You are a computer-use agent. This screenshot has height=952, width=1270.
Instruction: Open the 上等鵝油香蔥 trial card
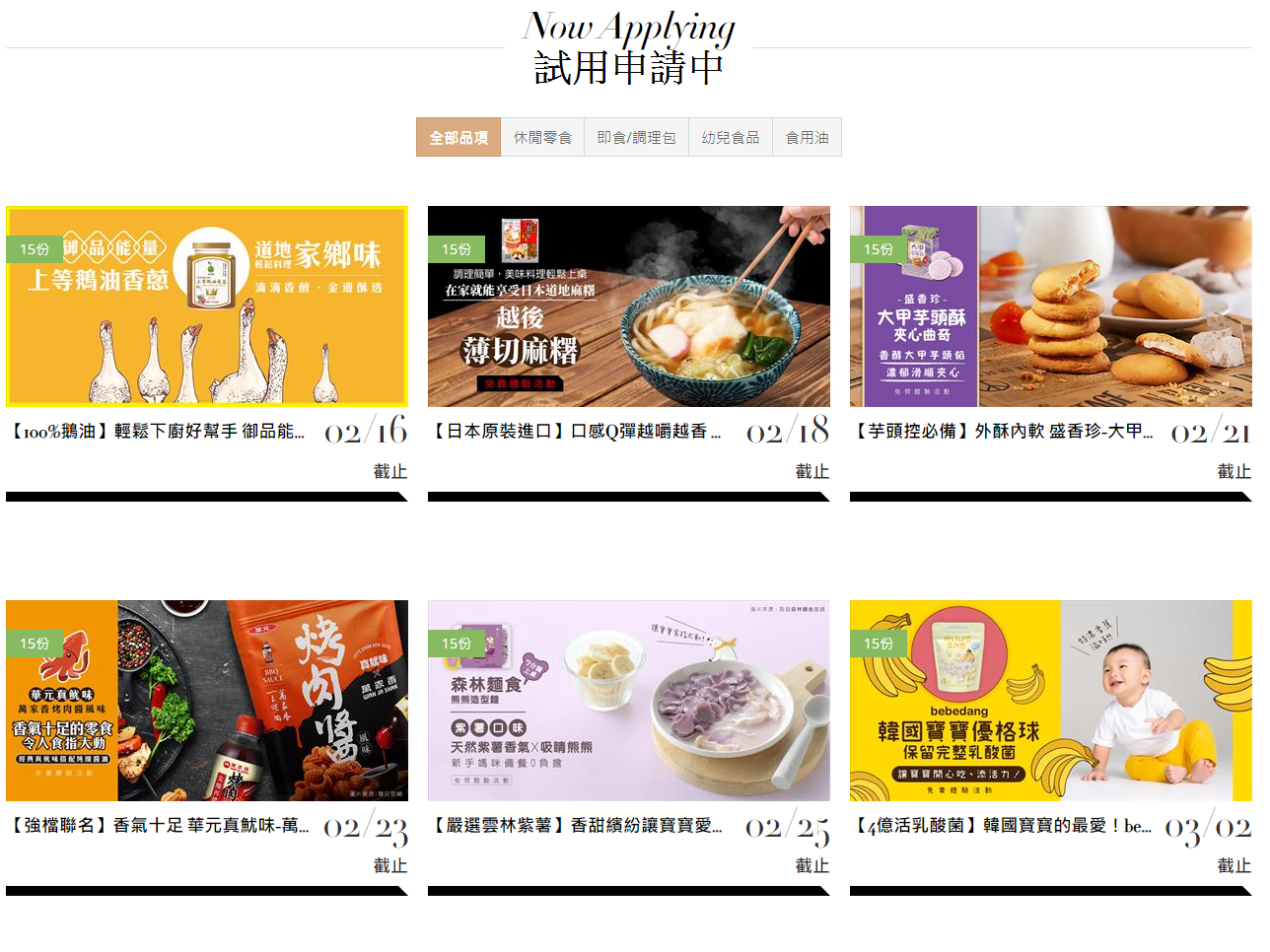tap(206, 306)
